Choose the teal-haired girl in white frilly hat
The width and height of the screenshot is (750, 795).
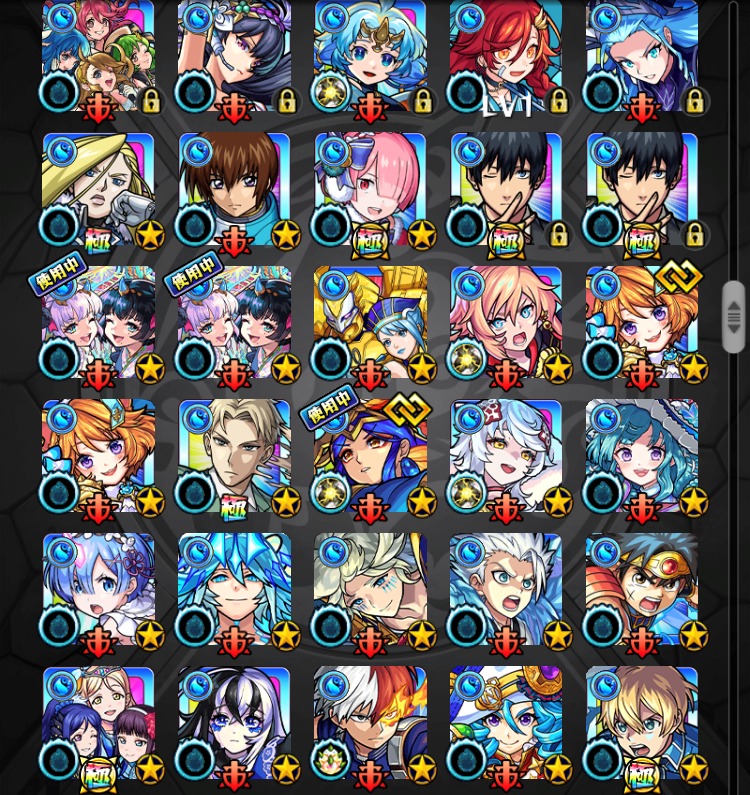(x=642, y=457)
